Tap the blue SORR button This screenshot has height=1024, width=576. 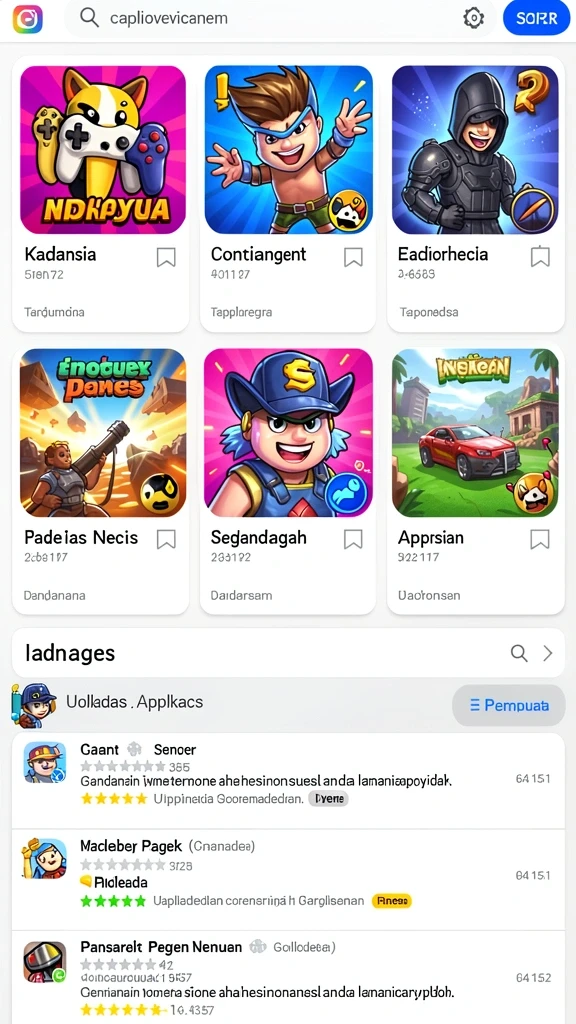pyautogui.click(x=537, y=18)
